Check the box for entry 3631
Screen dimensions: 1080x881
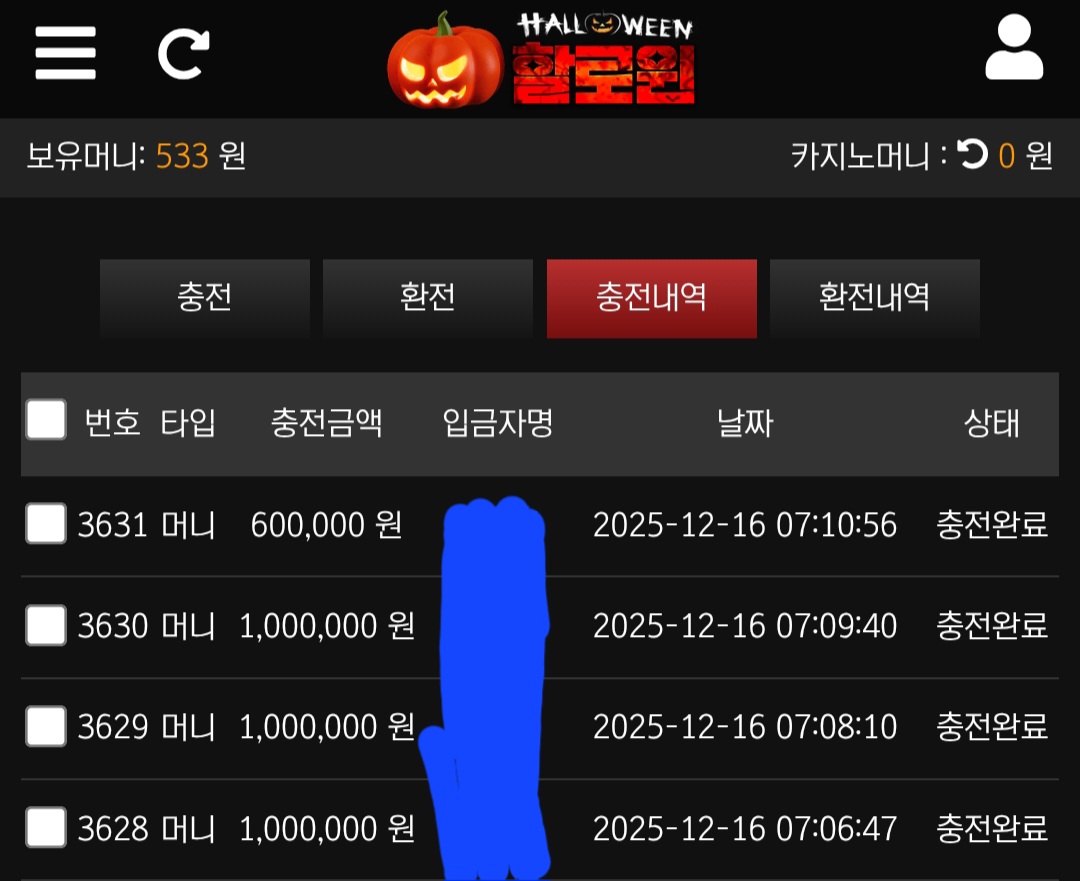[x=46, y=524]
